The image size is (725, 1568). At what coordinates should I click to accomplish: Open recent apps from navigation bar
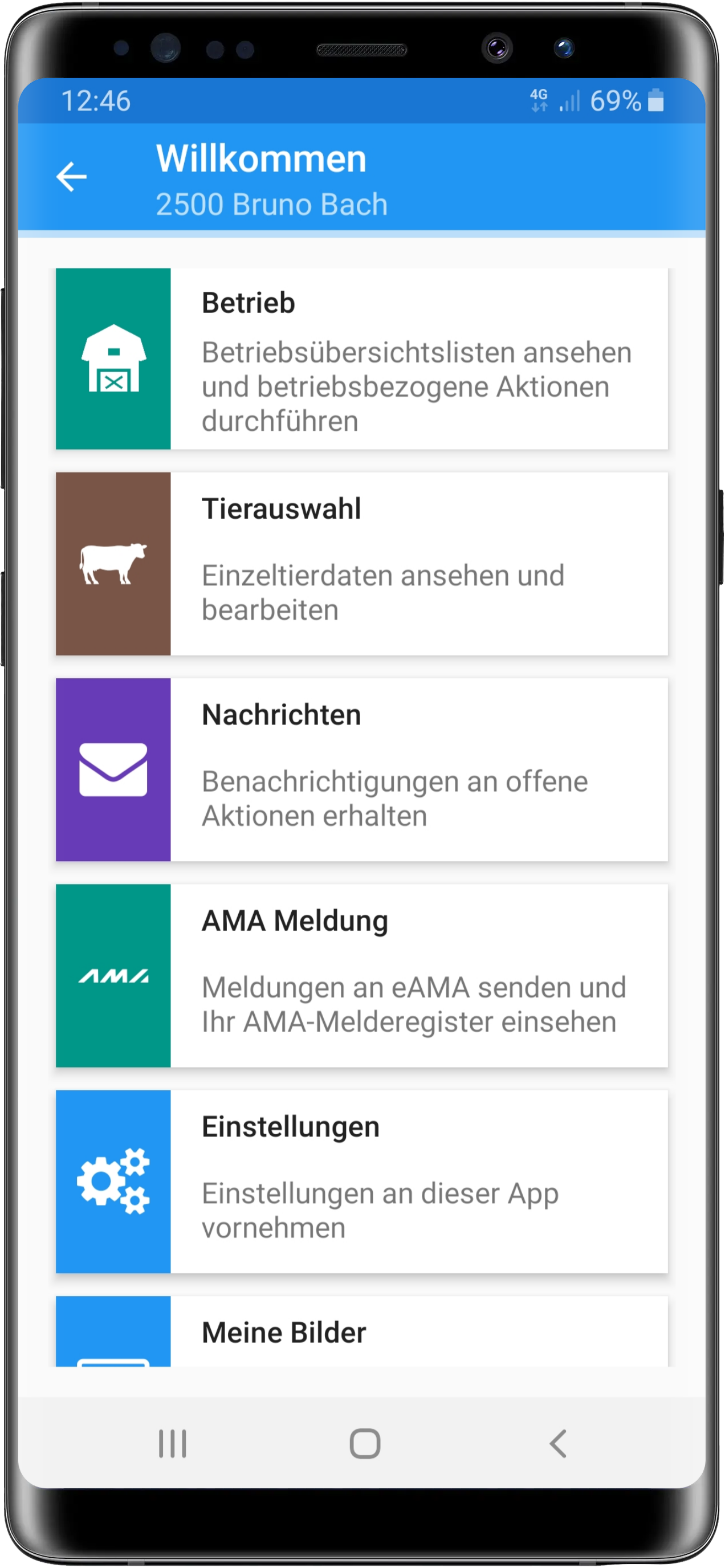pos(172,1443)
